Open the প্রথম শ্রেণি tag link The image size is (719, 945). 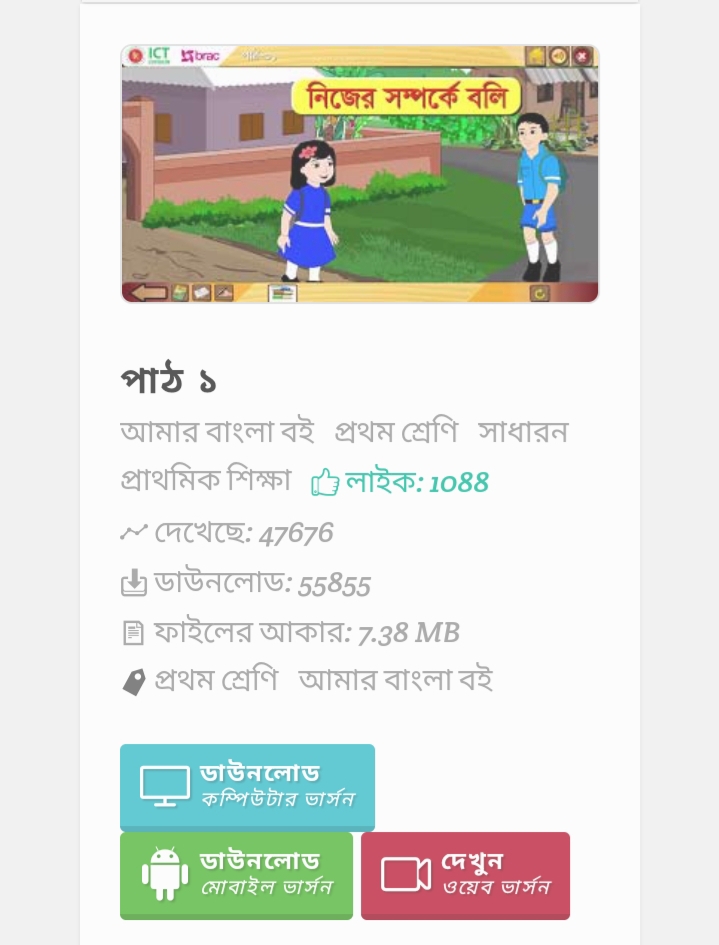pos(216,680)
